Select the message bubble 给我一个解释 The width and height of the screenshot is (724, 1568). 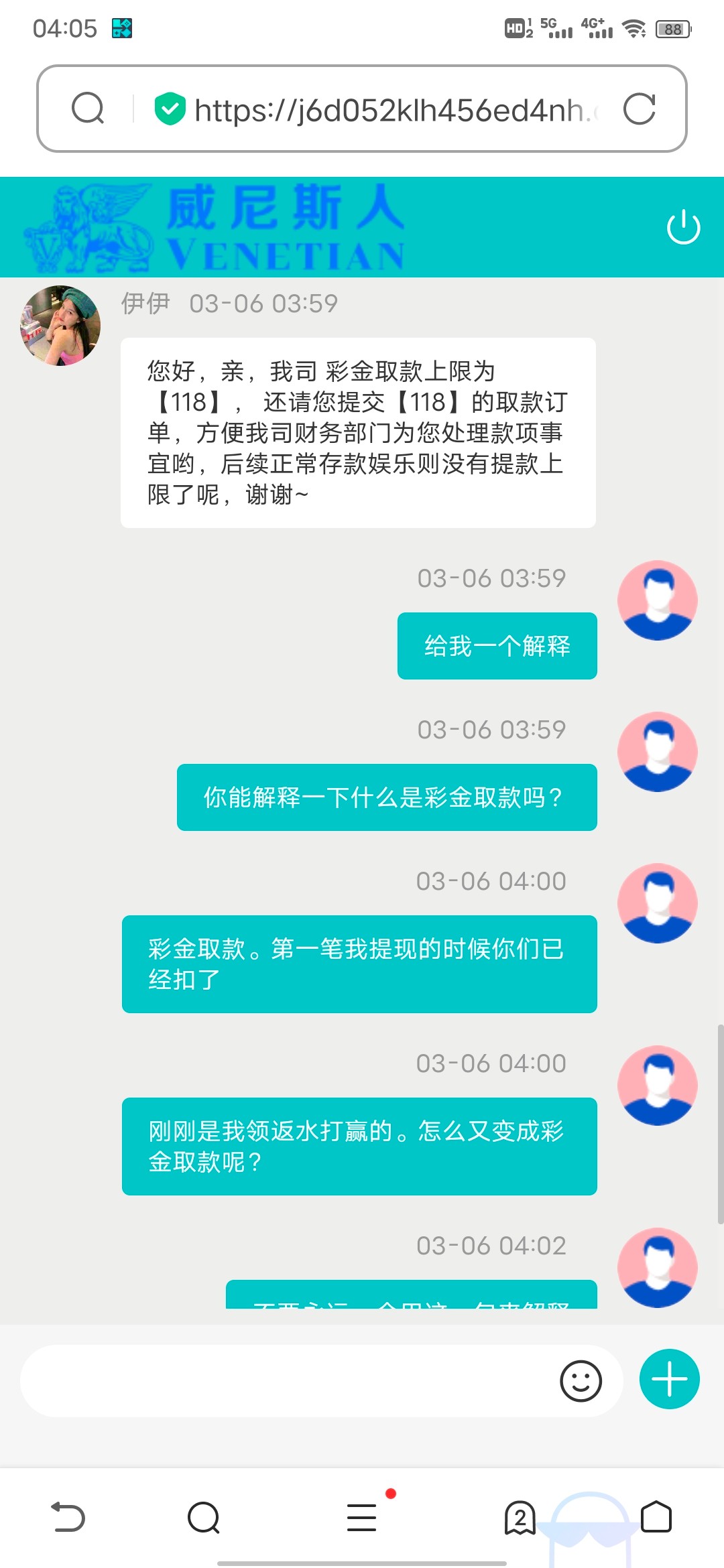497,645
